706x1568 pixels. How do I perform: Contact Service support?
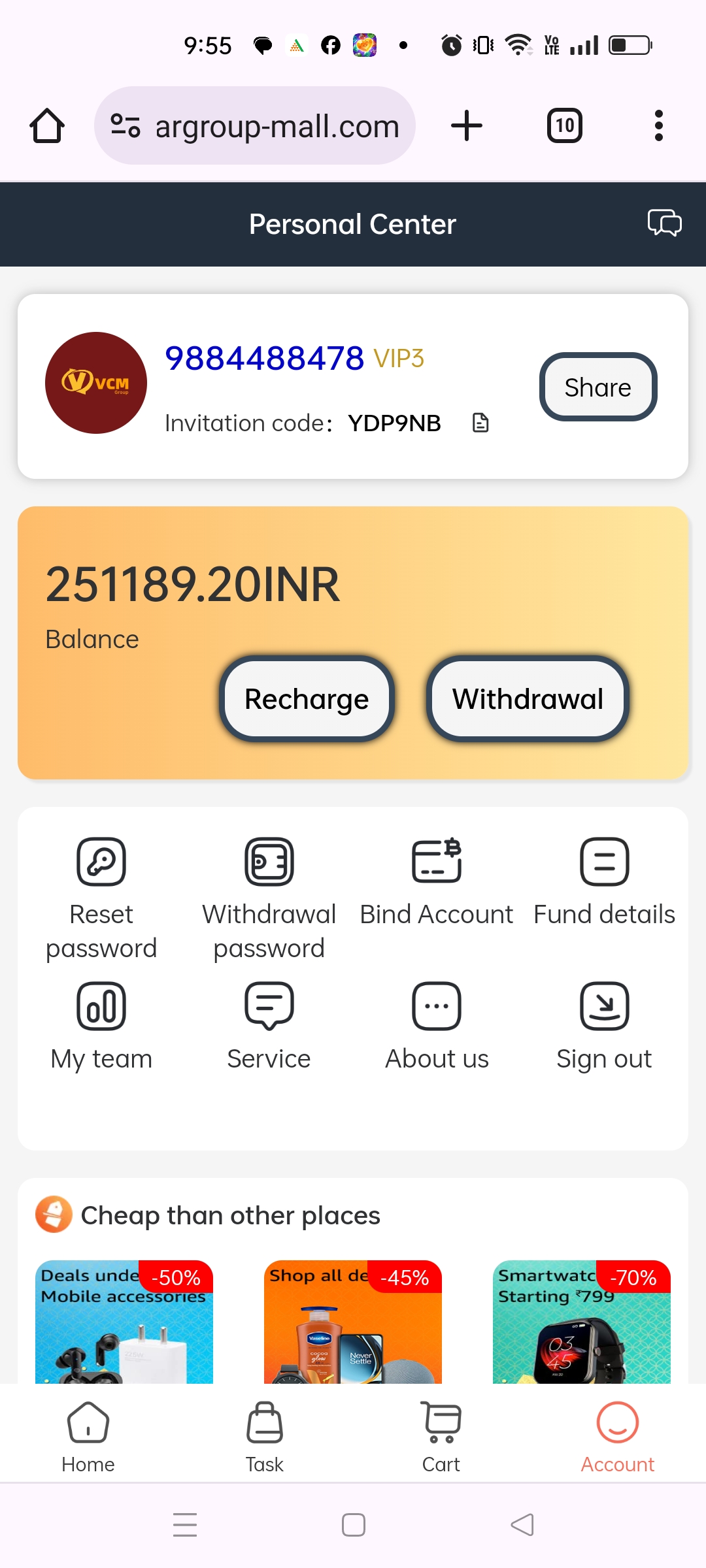(269, 1026)
